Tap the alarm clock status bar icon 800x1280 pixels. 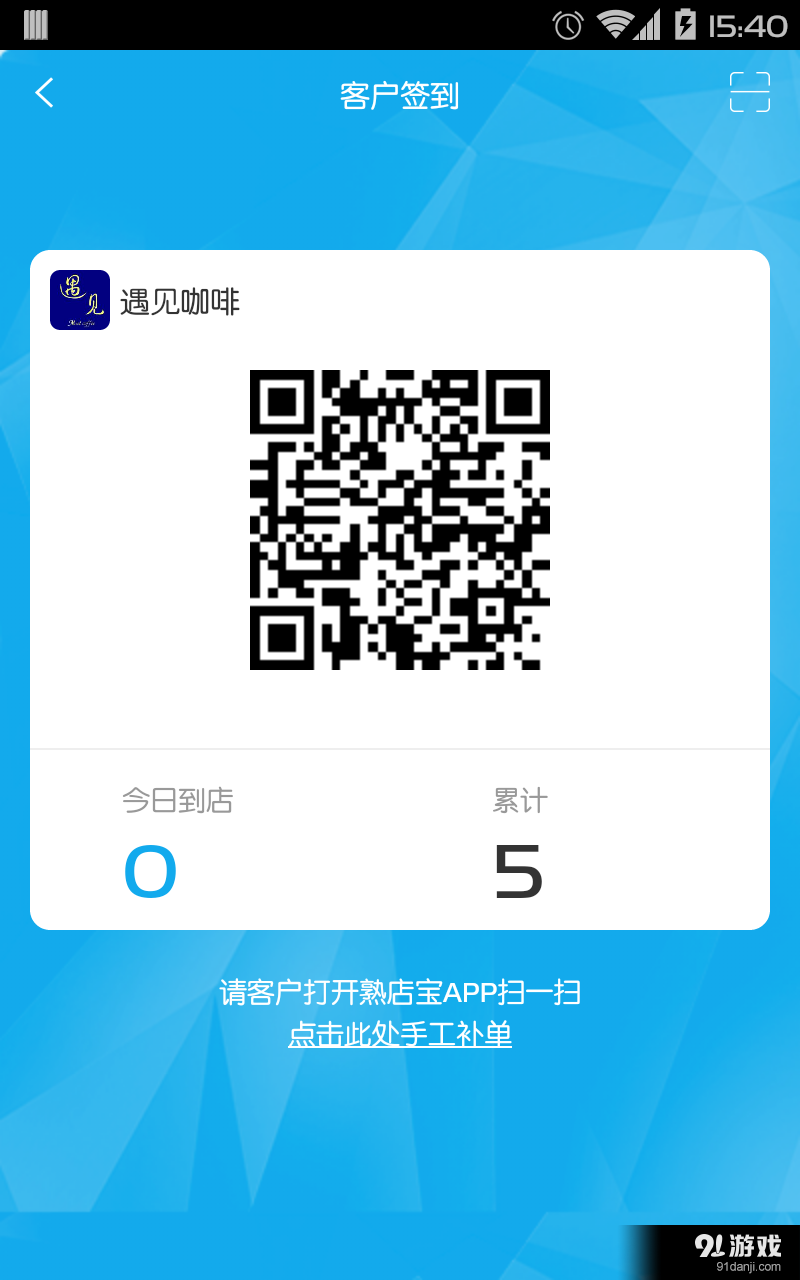[x=567, y=24]
